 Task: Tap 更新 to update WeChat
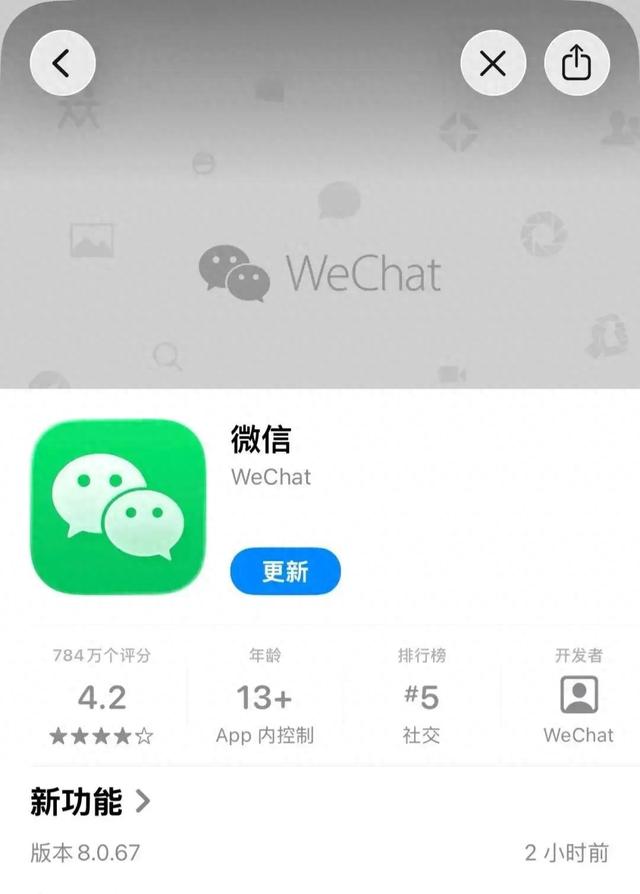point(285,572)
